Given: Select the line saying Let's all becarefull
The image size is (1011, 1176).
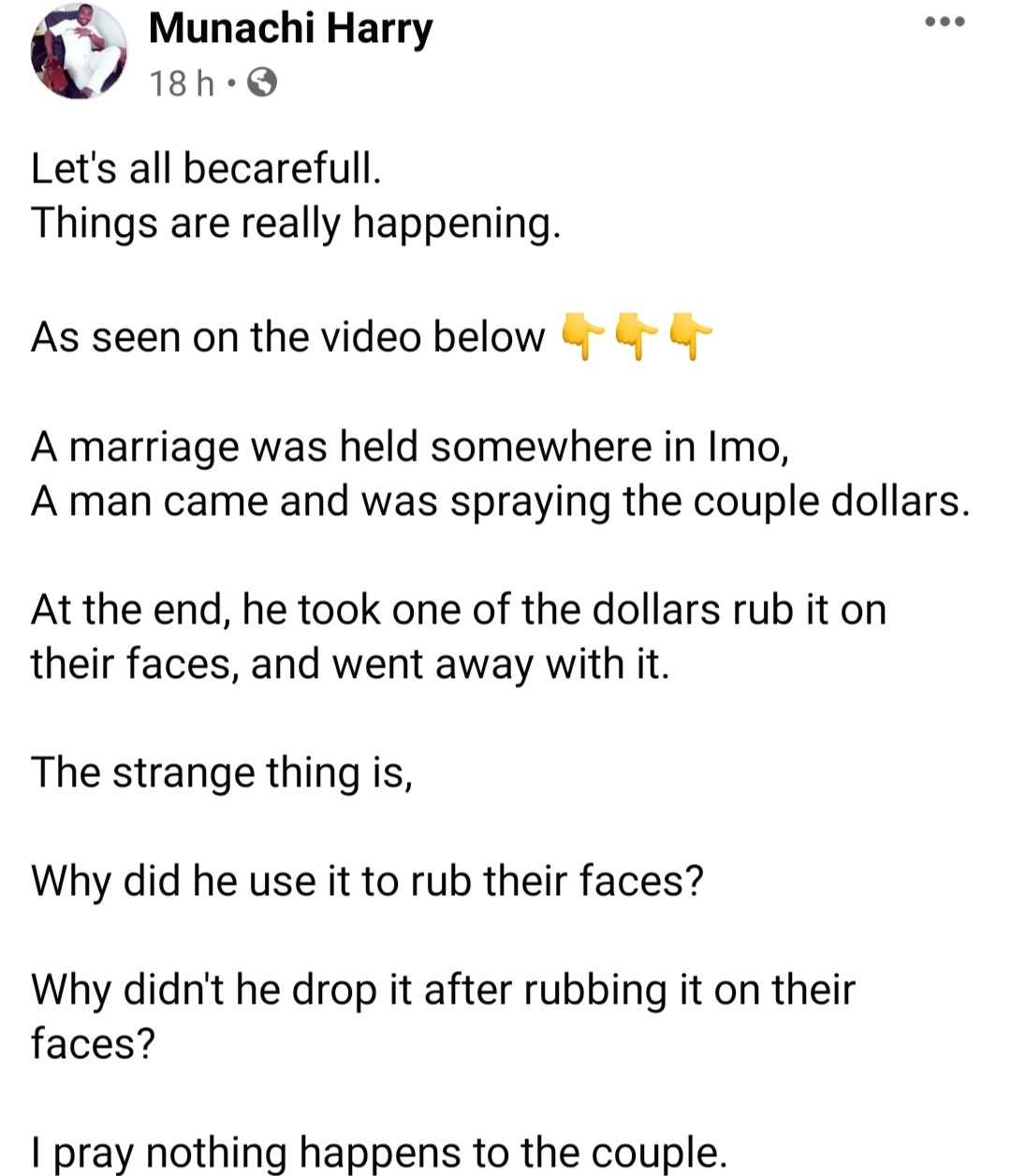Looking at the screenshot, I should pyautogui.click(x=204, y=168).
